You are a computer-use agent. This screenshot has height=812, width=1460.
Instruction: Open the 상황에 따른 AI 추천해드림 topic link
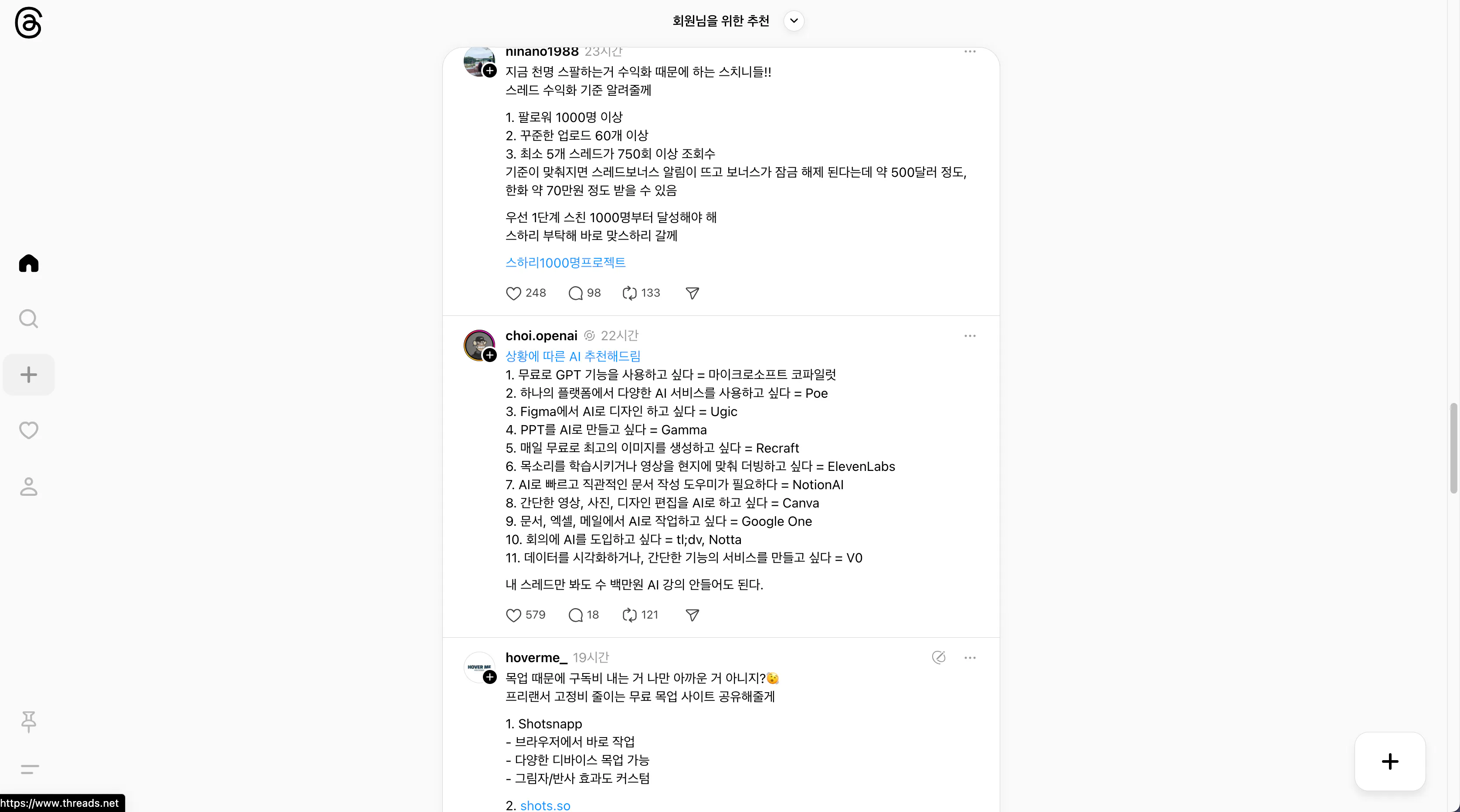point(572,356)
